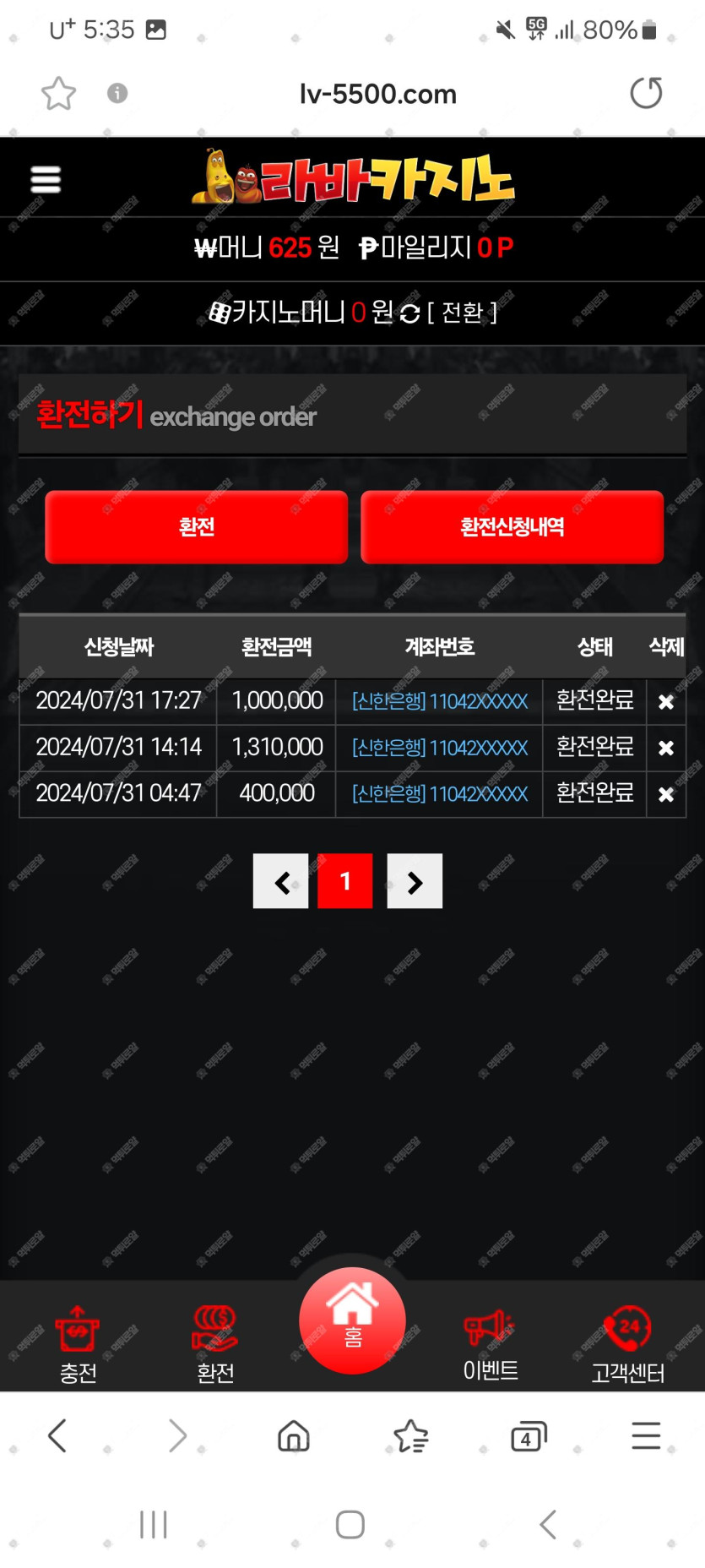
Task: Tap the 환전 red button
Action: coord(197,527)
